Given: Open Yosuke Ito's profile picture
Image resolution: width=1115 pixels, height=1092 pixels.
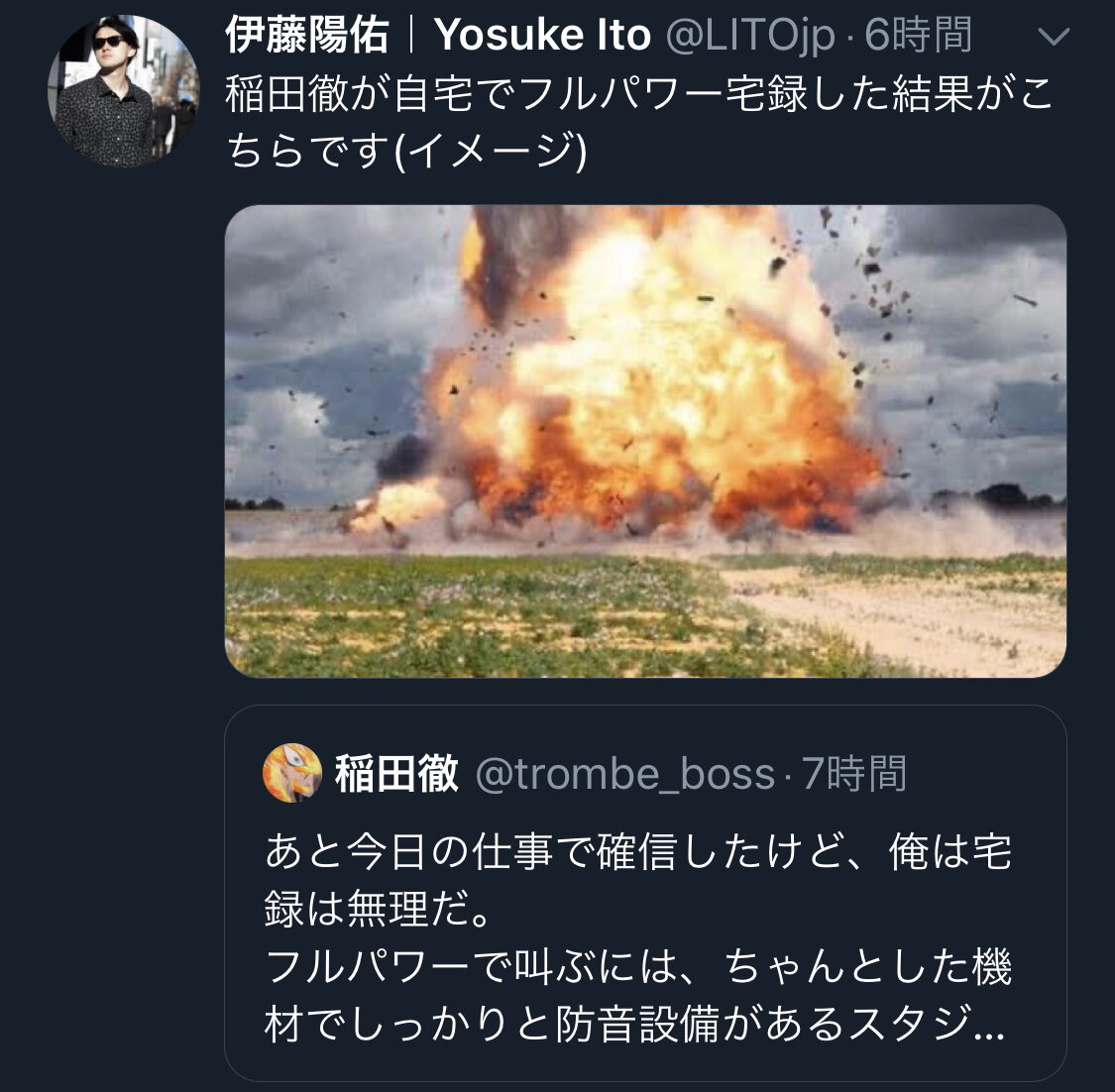Looking at the screenshot, I should pos(124,91).
